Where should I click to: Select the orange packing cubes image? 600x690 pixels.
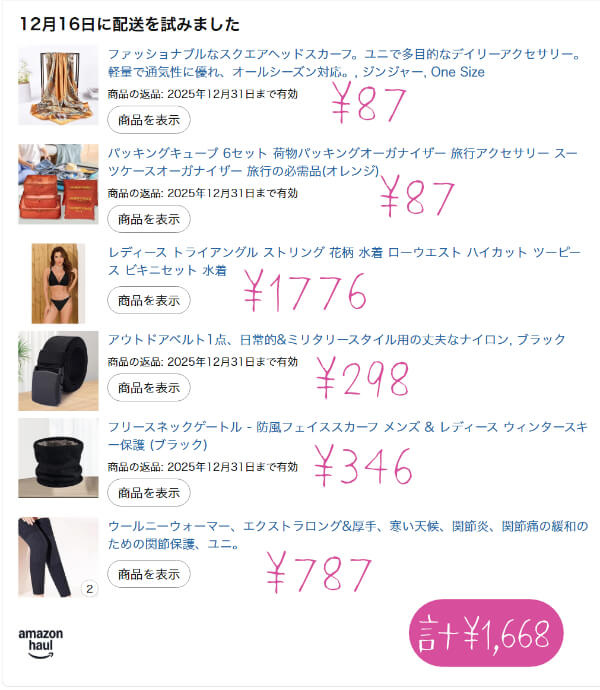click(x=58, y=183)
